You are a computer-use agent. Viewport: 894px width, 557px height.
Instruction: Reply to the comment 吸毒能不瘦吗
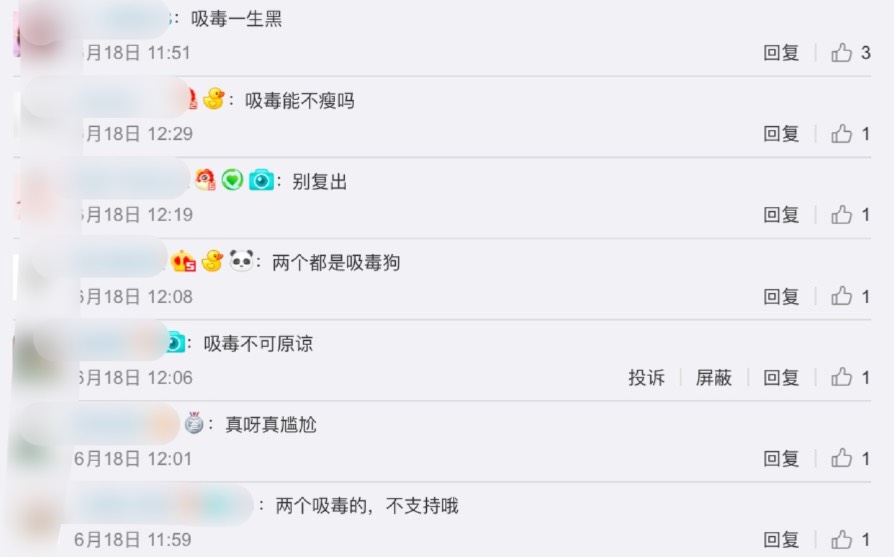(x=781, y=134)
